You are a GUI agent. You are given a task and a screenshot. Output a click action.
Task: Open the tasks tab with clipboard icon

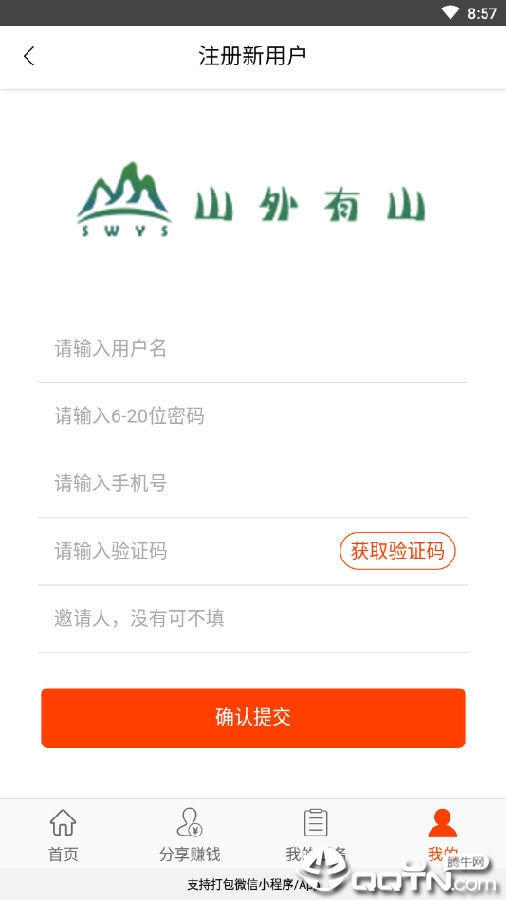click(316, 835)
